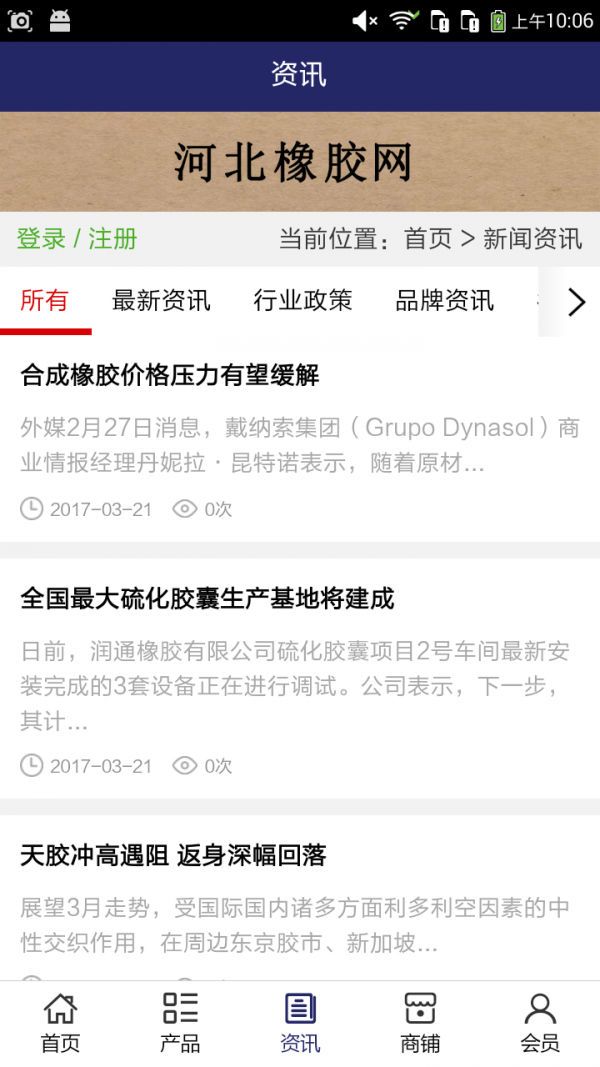Tap the 登录 / 注册 link
Viewport: 600px width, 1067px height.
click(x=77, y=239)
